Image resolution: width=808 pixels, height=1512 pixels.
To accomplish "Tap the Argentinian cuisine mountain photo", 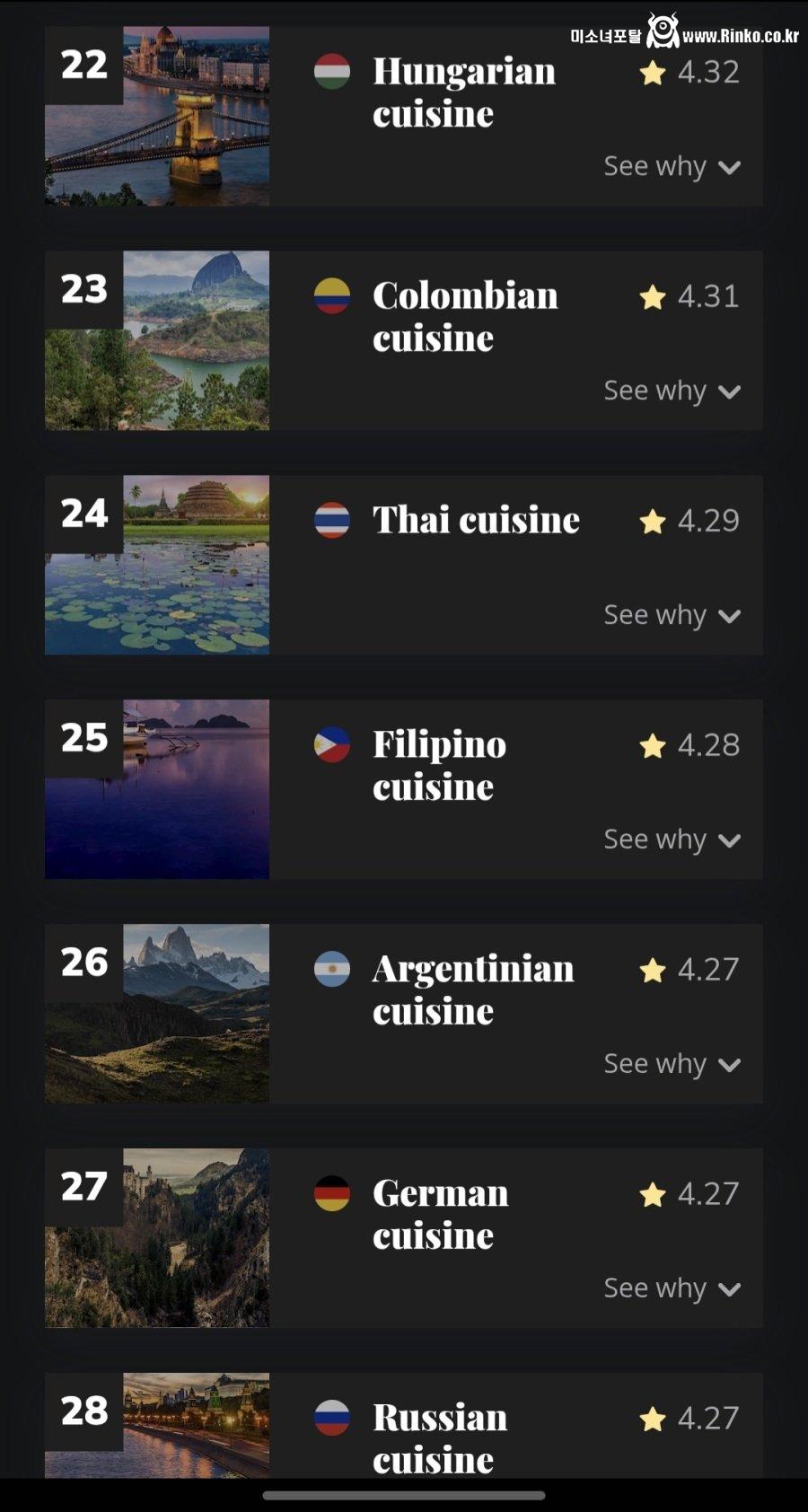I will pyautogui.click(x=158, y=1015).
